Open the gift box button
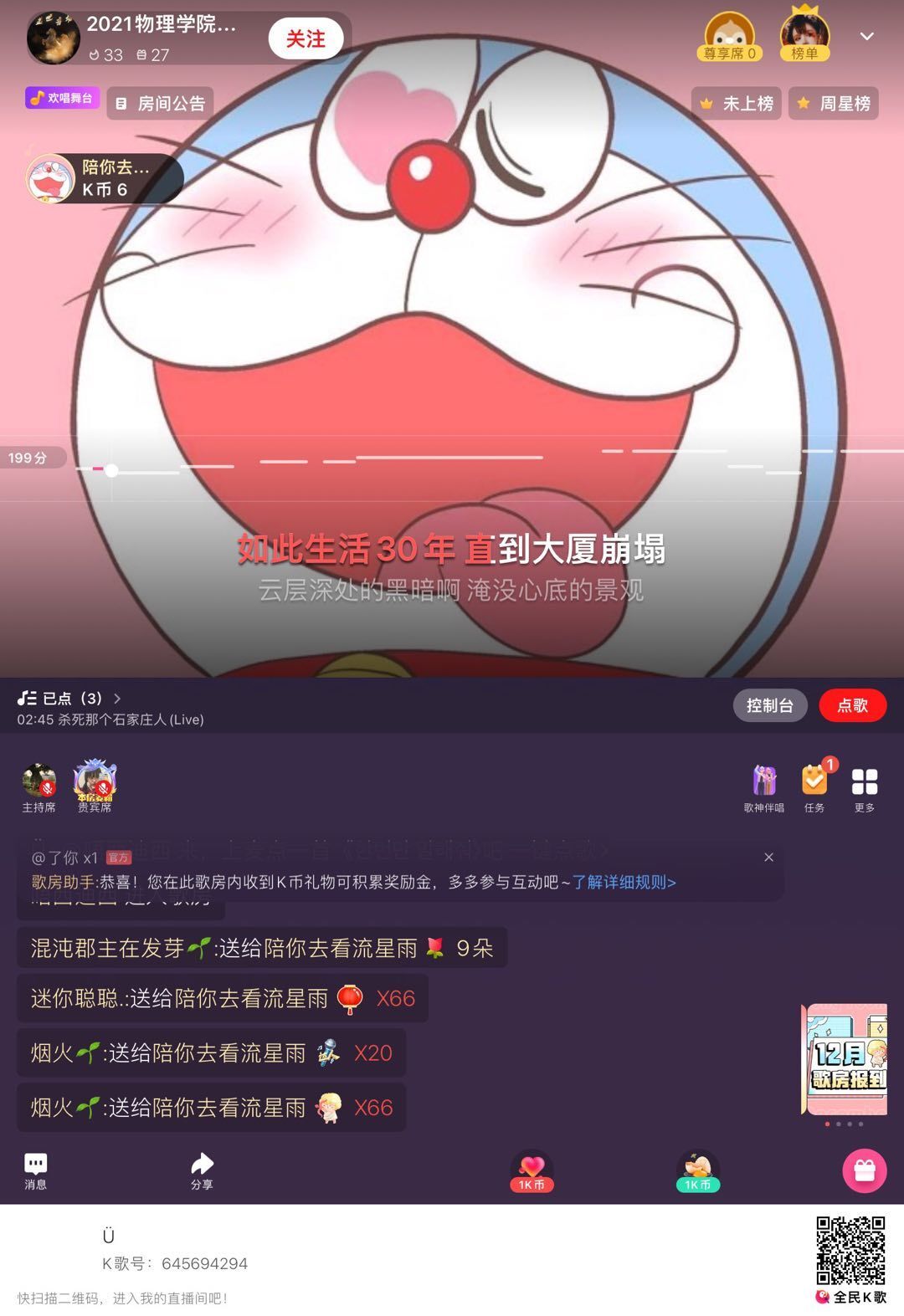The height and width of the screenshot is (1316, 904). [864, 1170]
